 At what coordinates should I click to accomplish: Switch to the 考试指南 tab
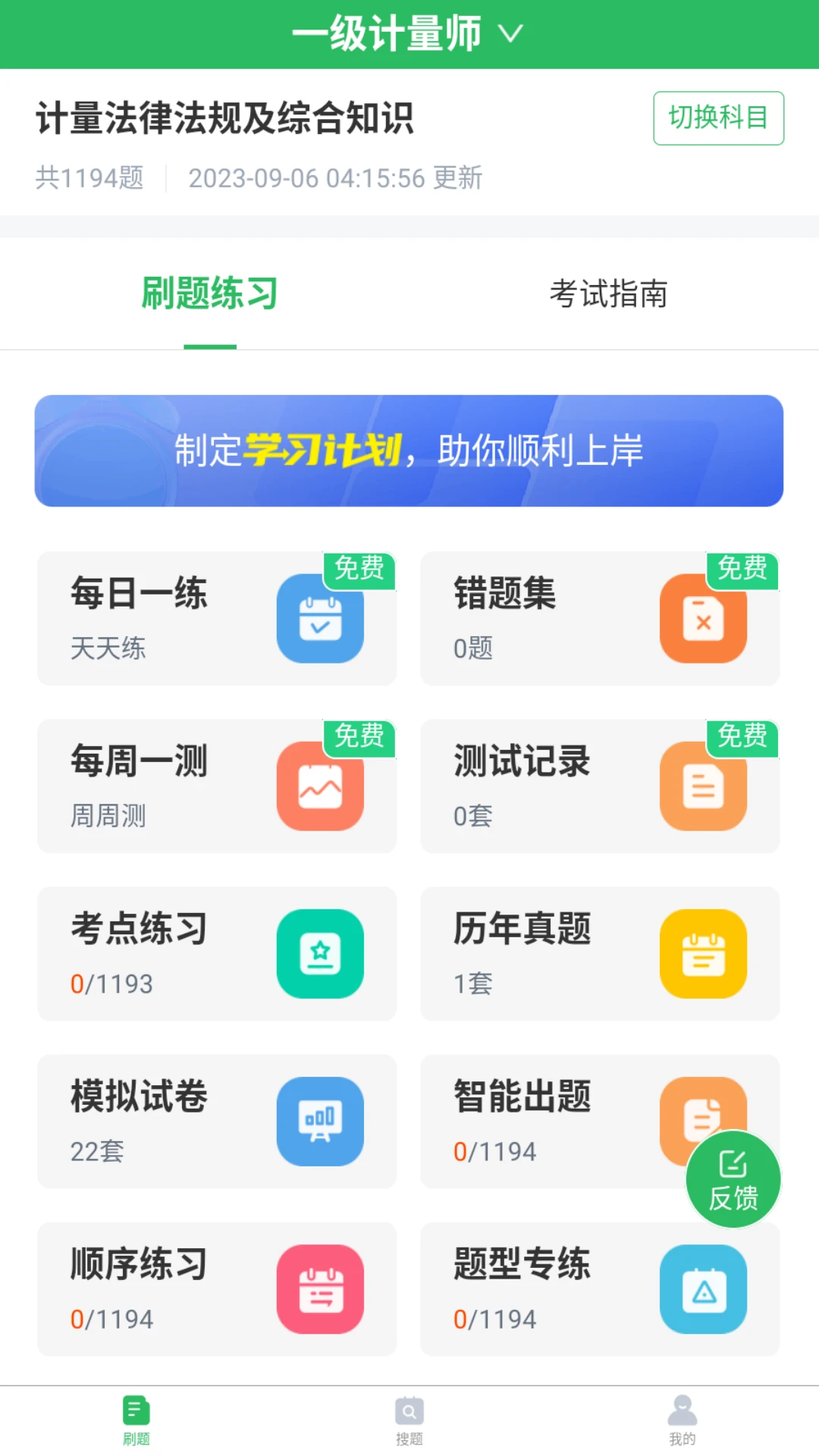coord(609,296)
